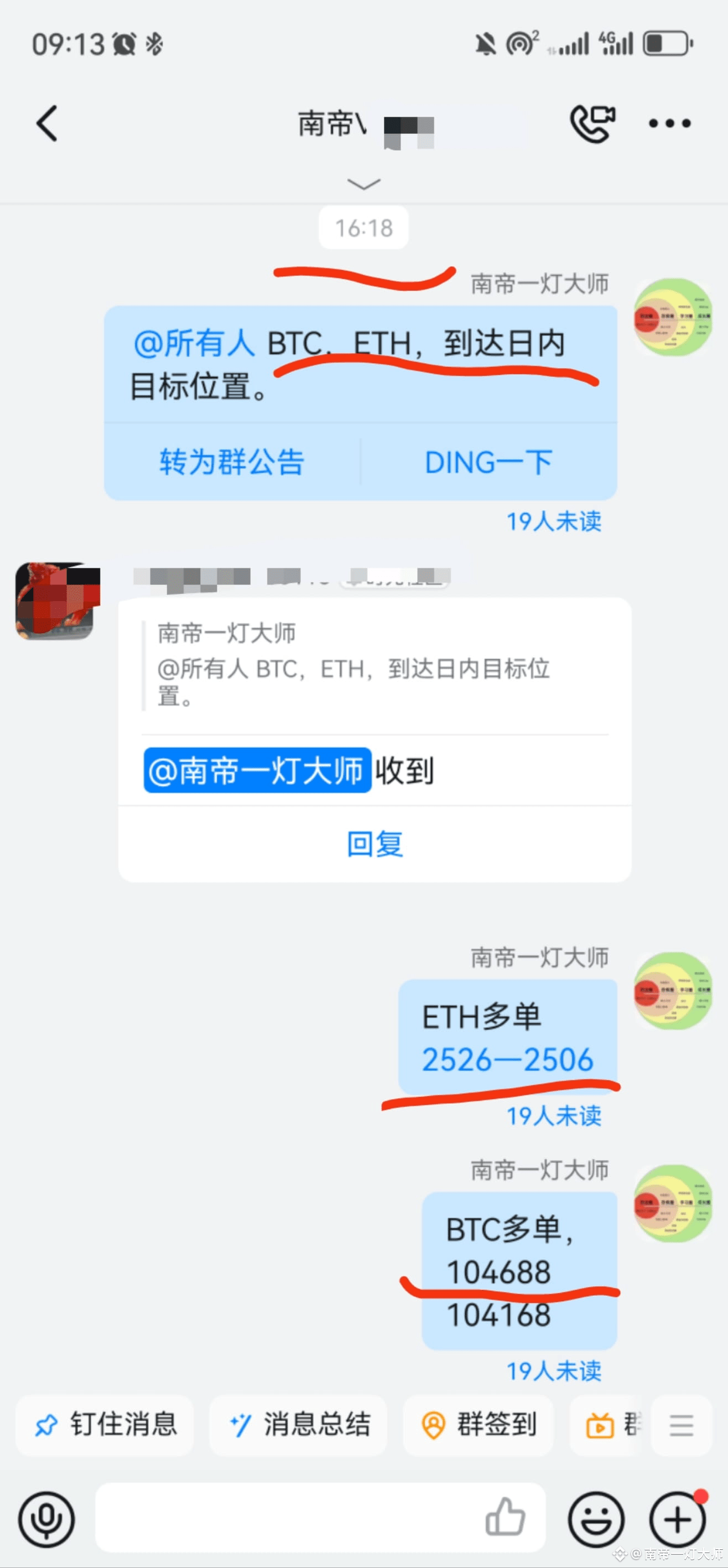
Task: Tap 回复 on the 收到 message card
Action: (x=375, y=843)
